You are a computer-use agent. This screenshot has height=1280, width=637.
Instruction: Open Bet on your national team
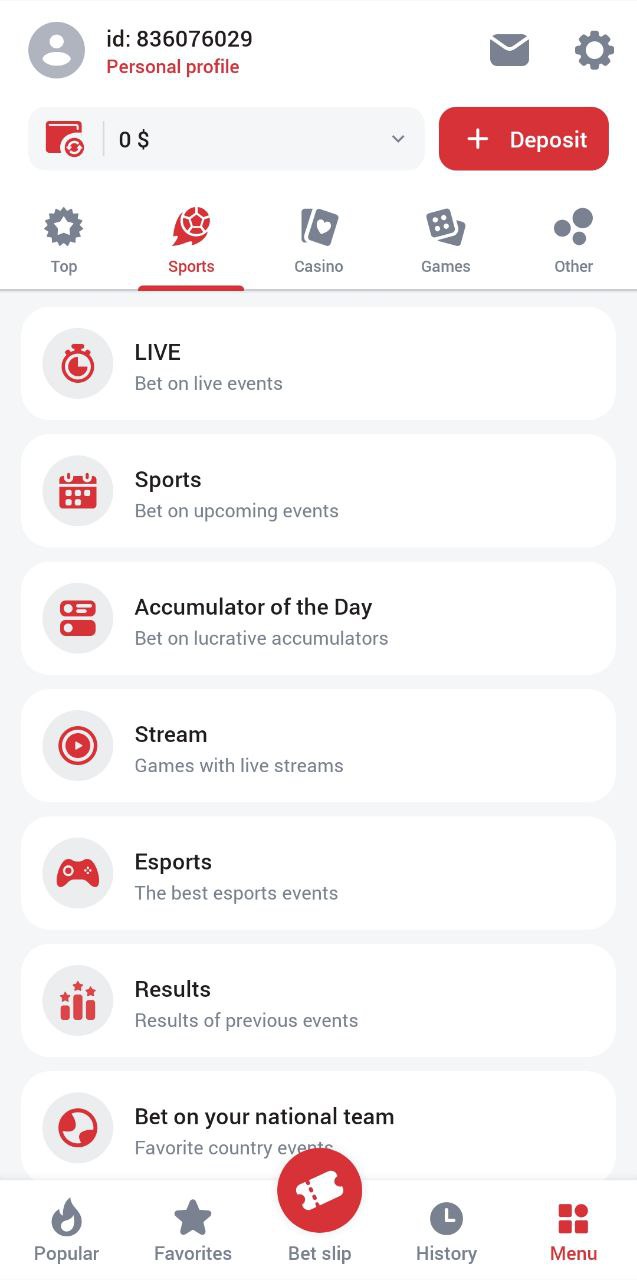(x=318, y=1125)
